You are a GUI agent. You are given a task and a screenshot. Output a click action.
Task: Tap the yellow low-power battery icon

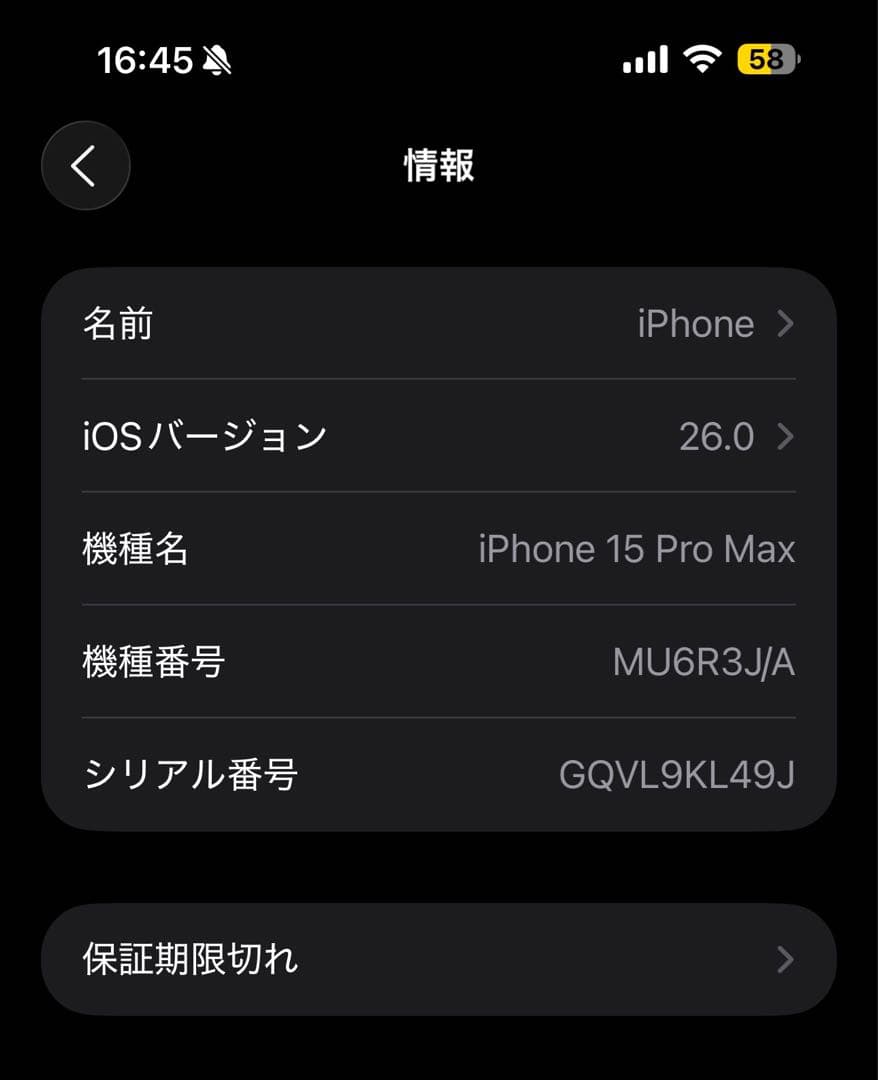click(767, 60)
